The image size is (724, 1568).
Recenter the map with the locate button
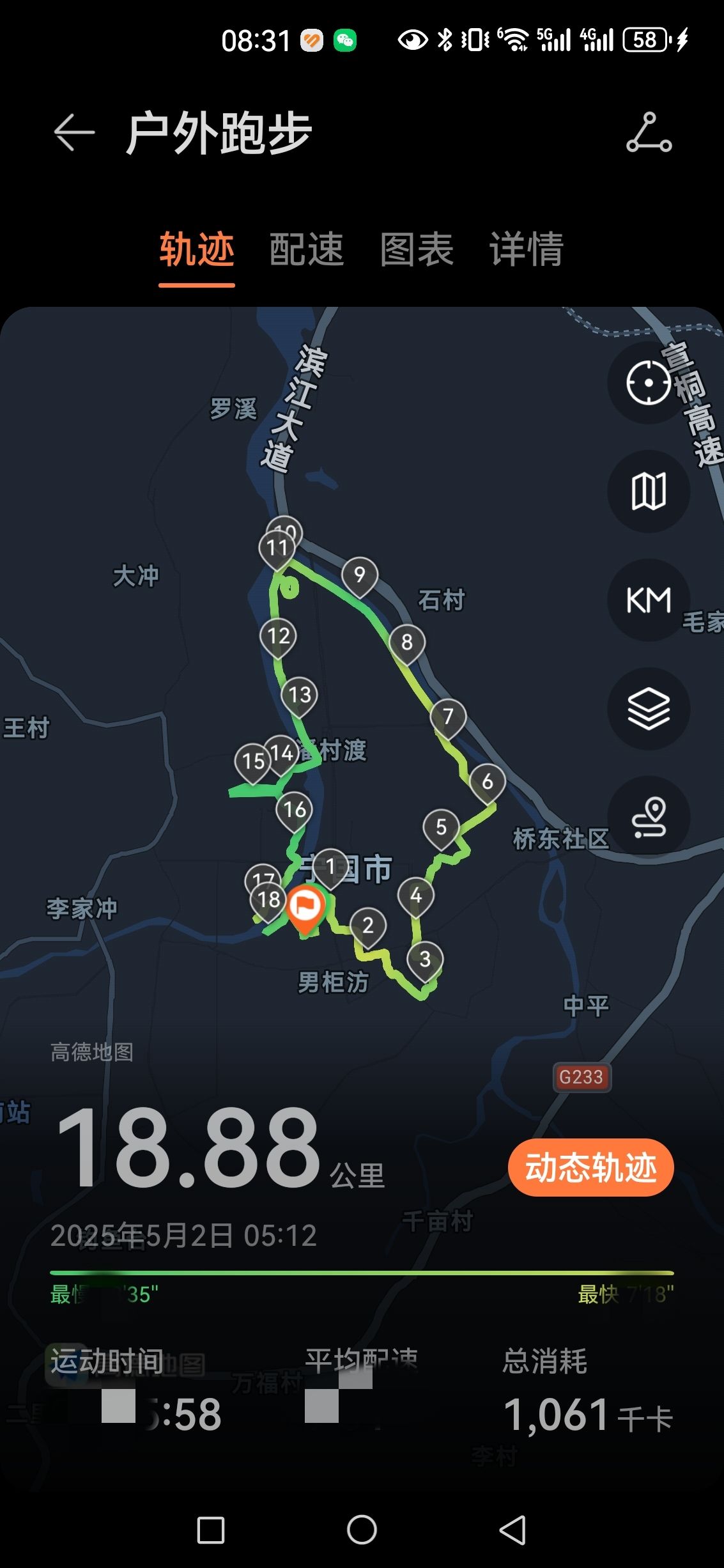648,382
